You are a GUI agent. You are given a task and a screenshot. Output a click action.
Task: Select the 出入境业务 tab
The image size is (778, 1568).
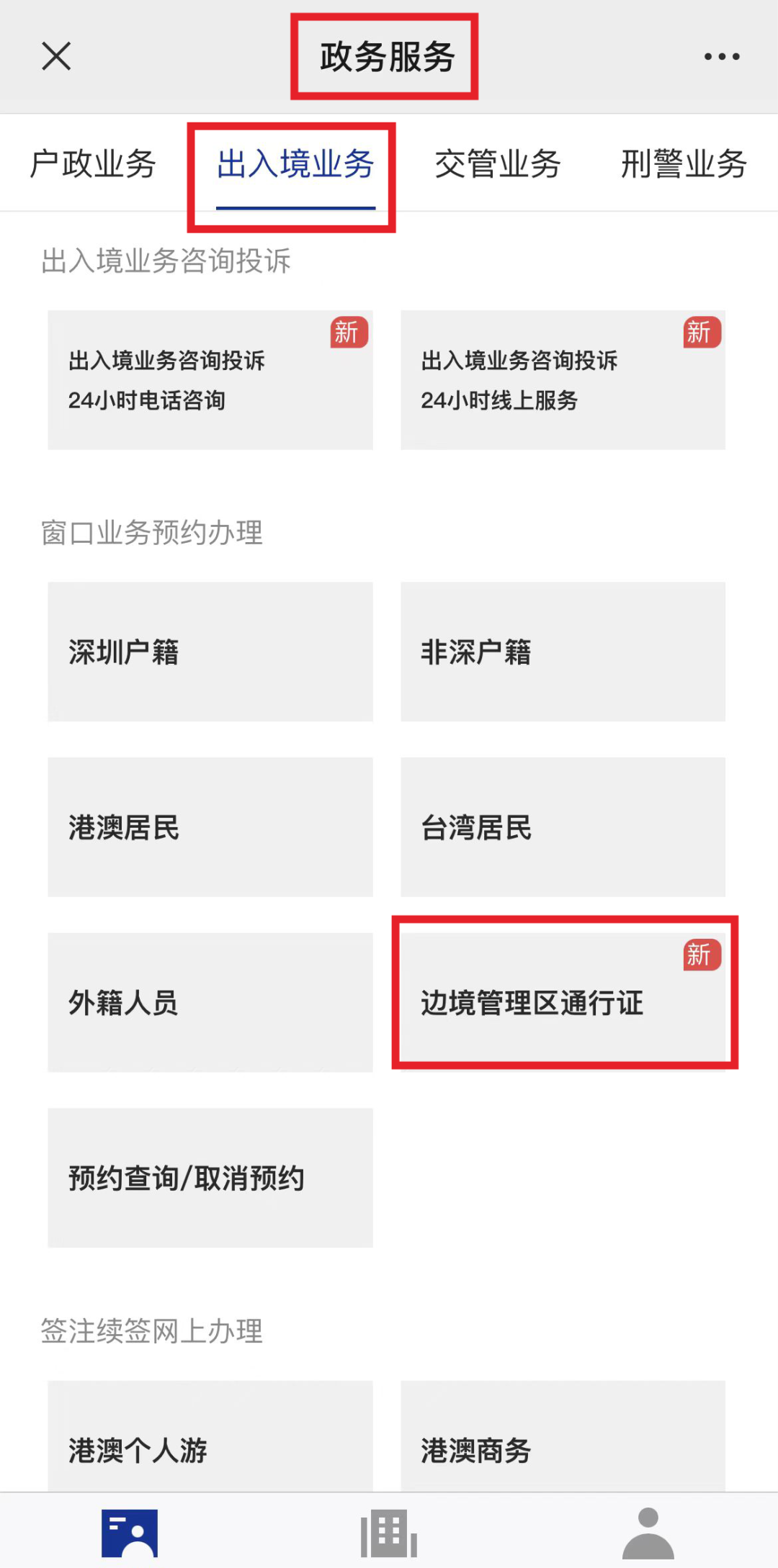295,164
